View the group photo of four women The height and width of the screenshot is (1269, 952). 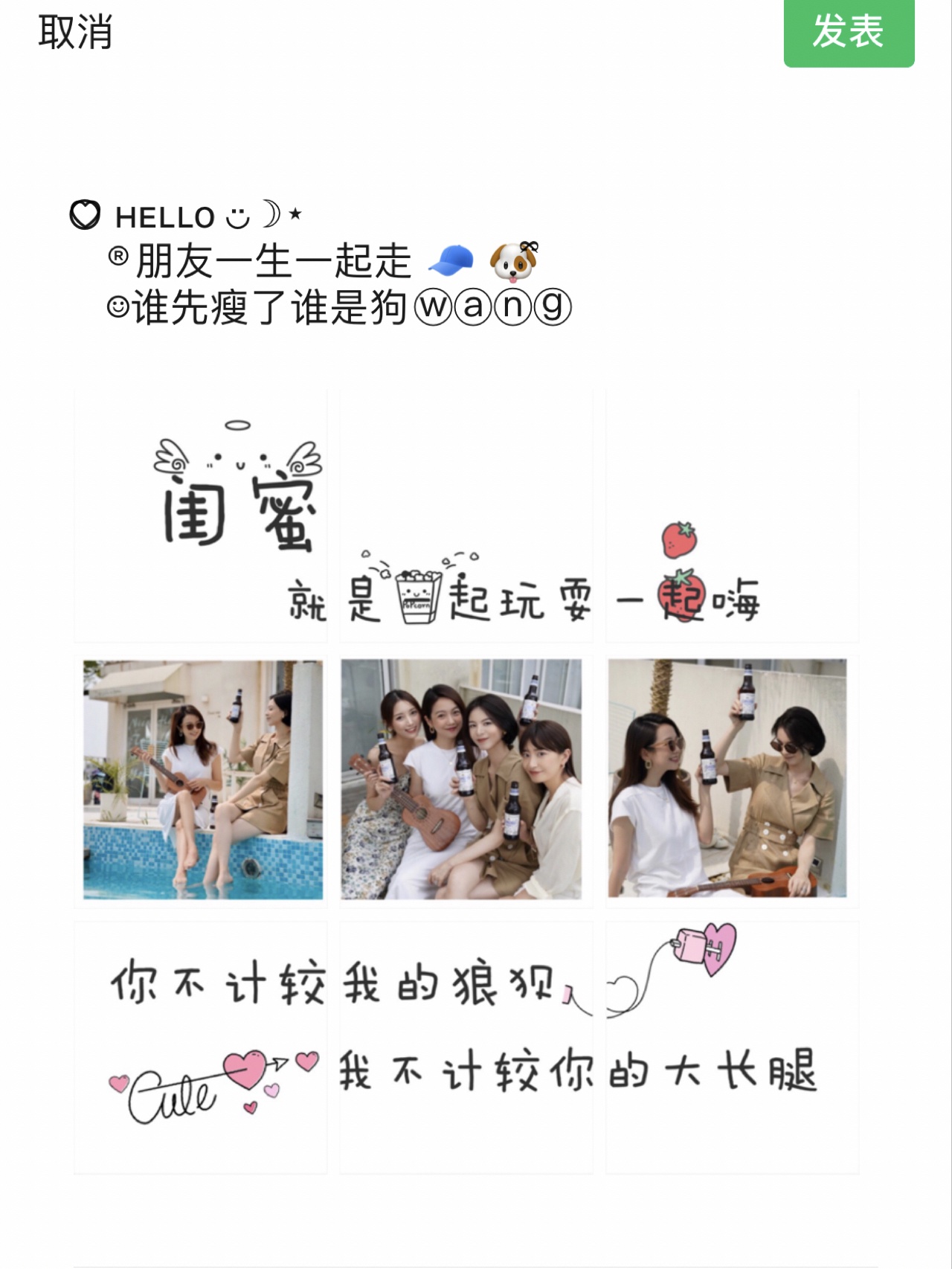point(462,780)
